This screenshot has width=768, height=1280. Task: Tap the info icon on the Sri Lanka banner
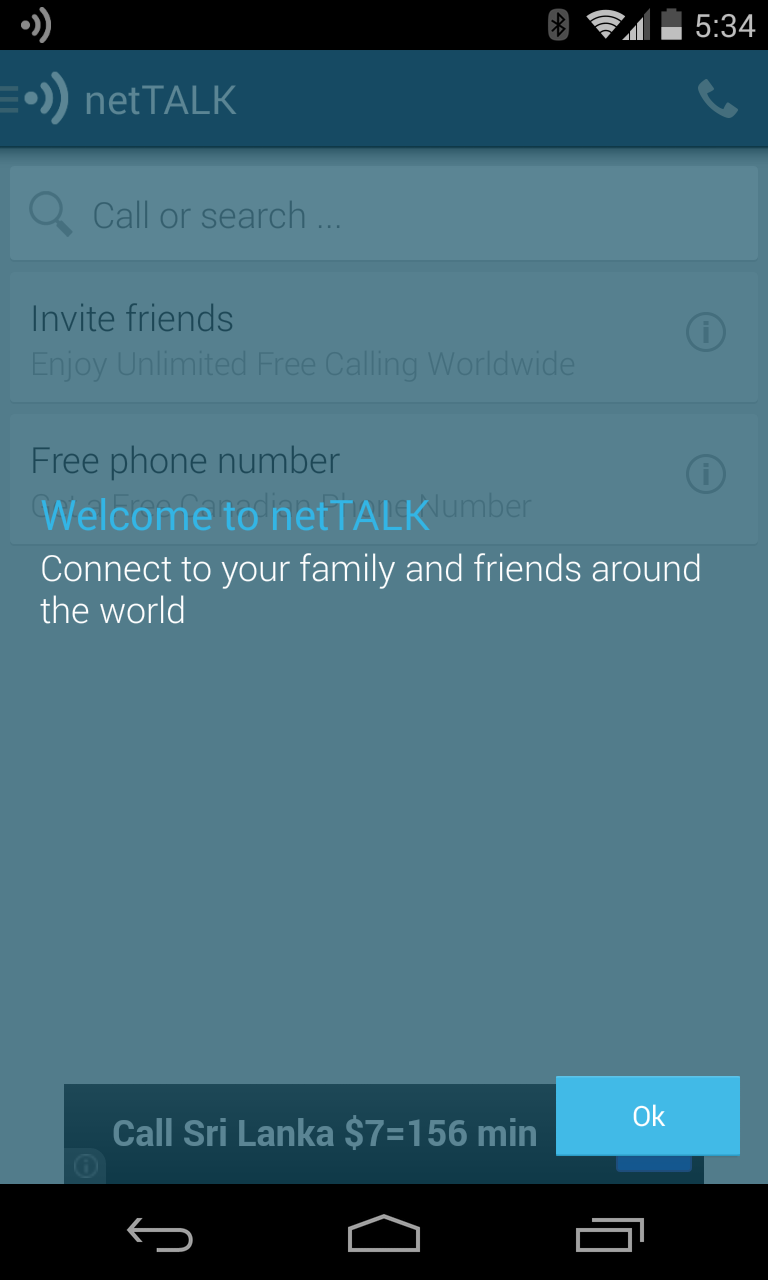point(86,1166)
